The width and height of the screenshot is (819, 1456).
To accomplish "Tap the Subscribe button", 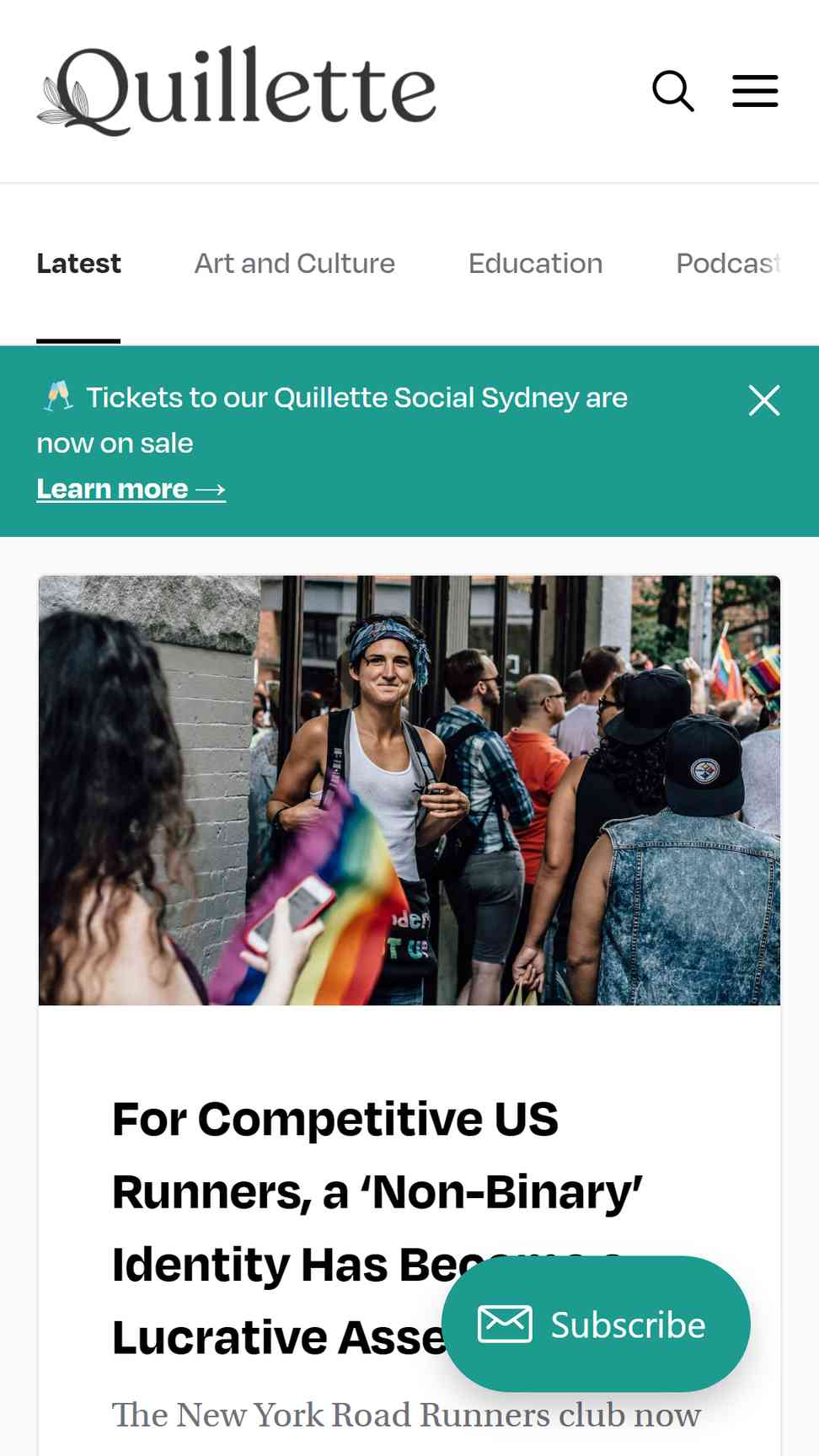I will point(596,1324).
